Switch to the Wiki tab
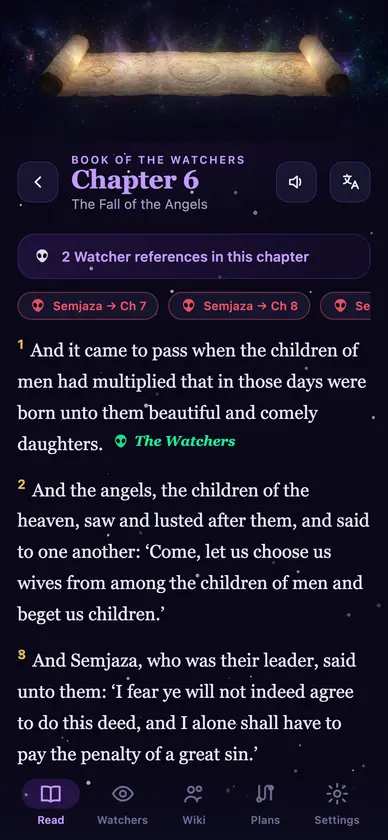Viewport: 388px width, 840px height. point(193,804)
